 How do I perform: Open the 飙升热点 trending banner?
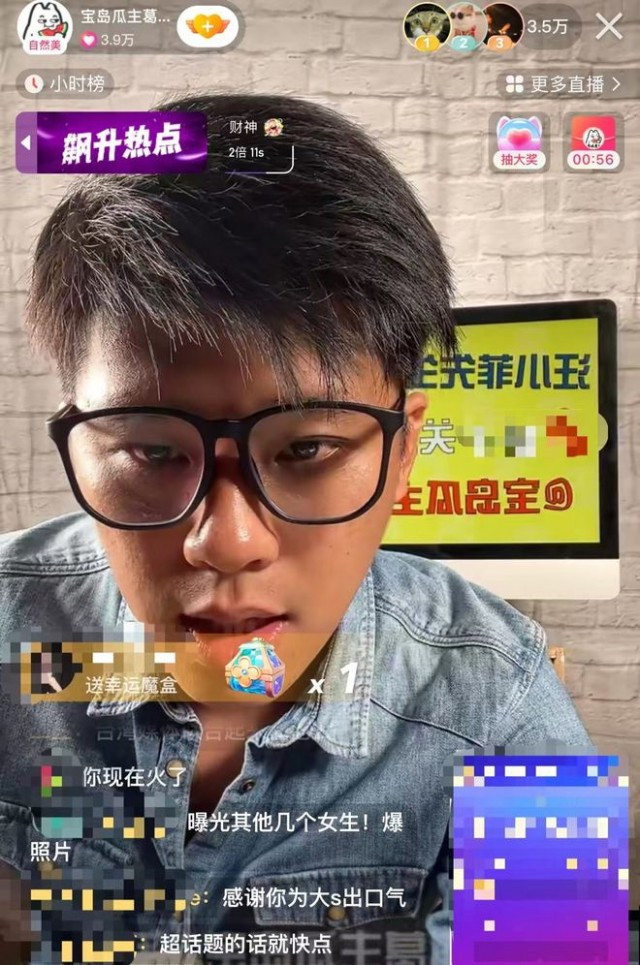pos(112,142)
